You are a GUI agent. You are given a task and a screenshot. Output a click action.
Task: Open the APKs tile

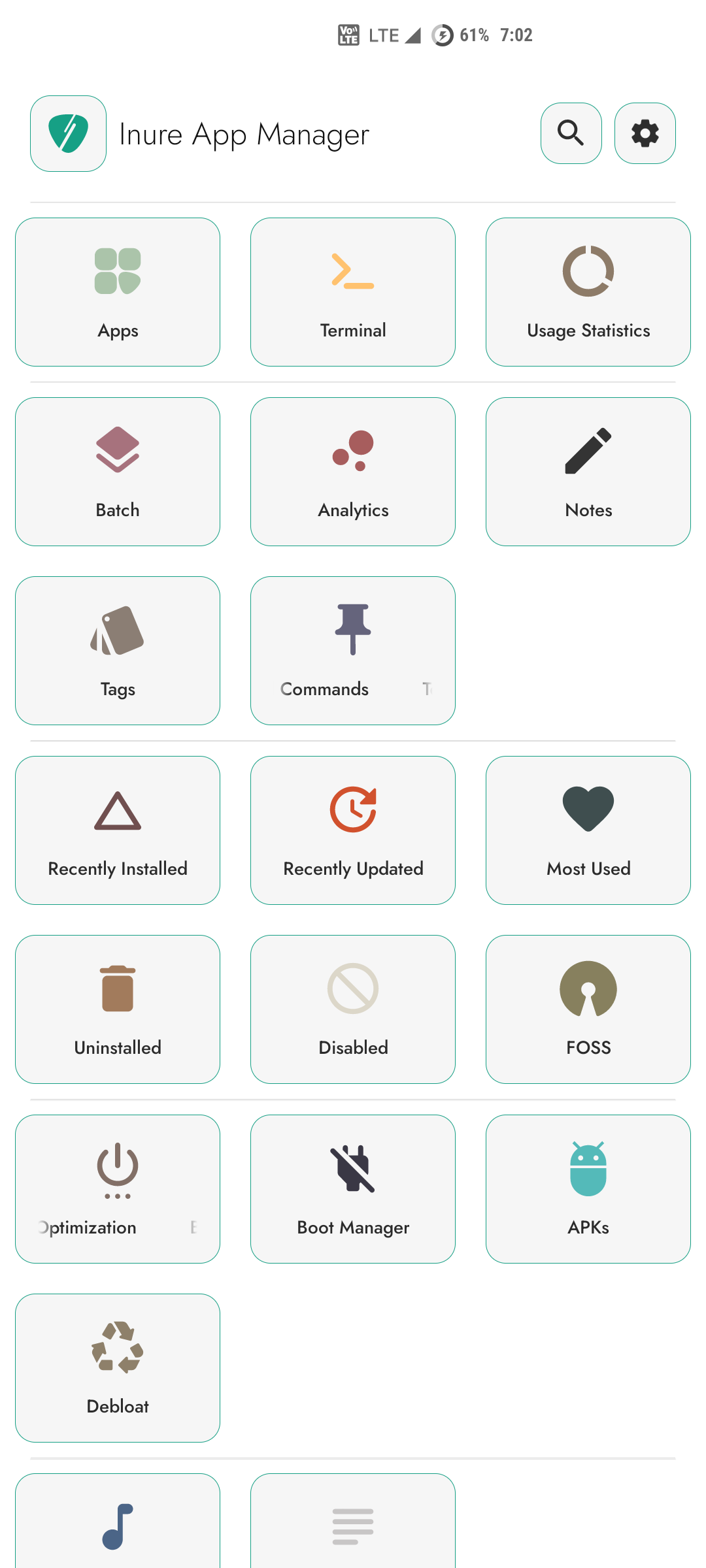coord(588,1189)
